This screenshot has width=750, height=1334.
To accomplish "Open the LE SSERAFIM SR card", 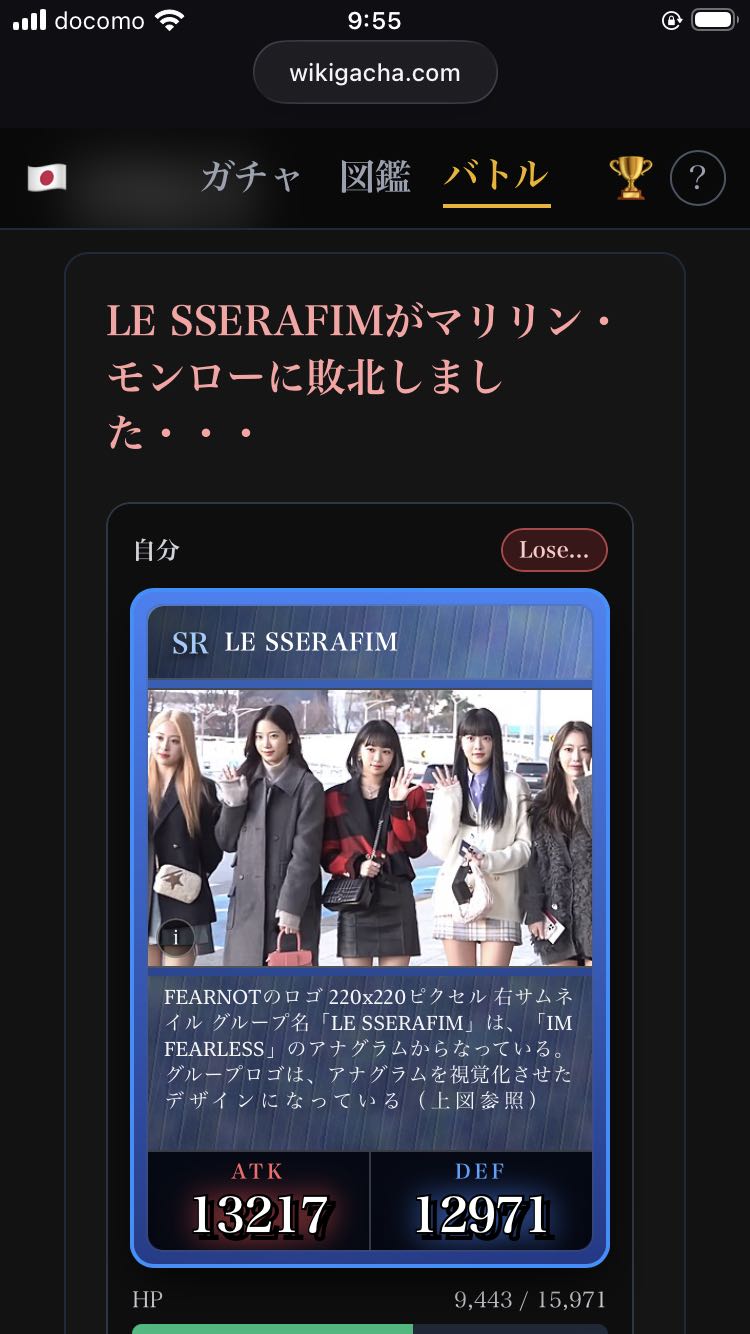I will point(370,927).
